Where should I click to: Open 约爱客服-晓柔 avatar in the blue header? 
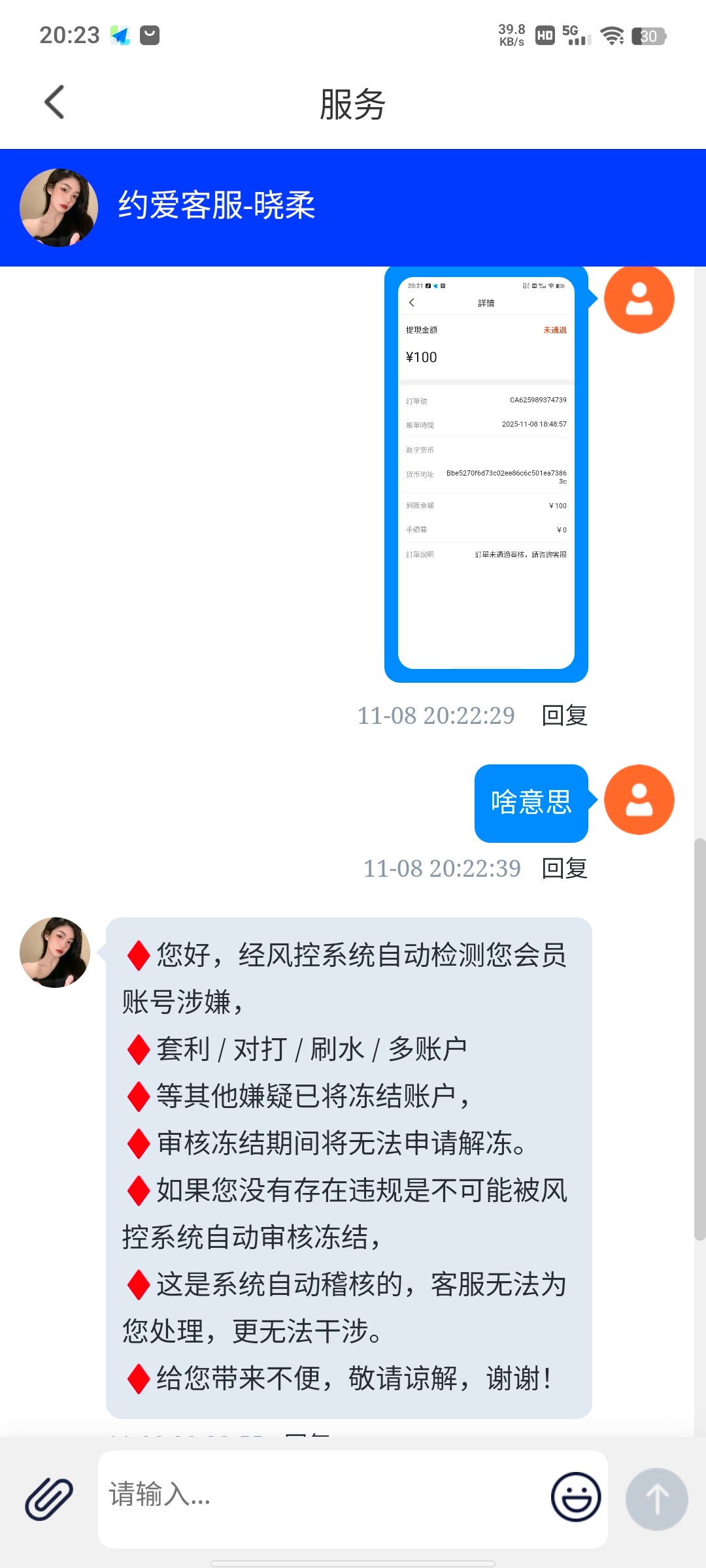pyautogui.click(x=59, y=208)
